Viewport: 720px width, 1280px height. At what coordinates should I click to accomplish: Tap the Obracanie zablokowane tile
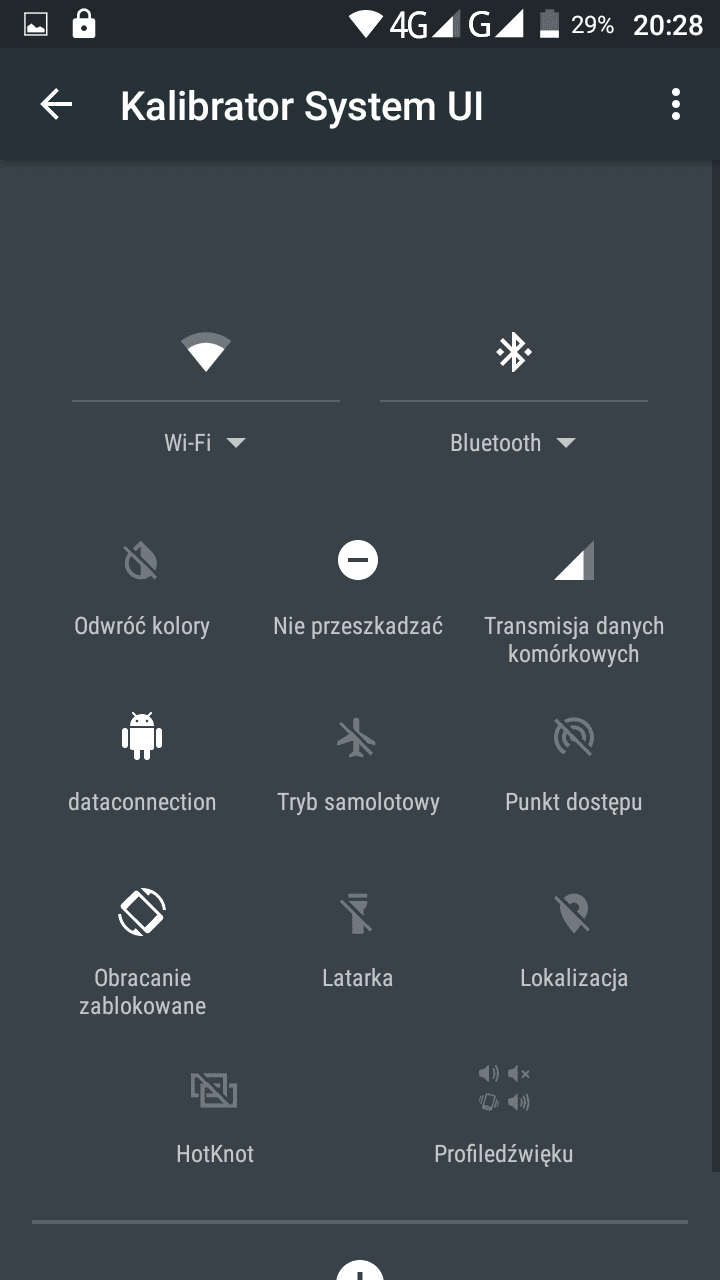pos(142,952)
